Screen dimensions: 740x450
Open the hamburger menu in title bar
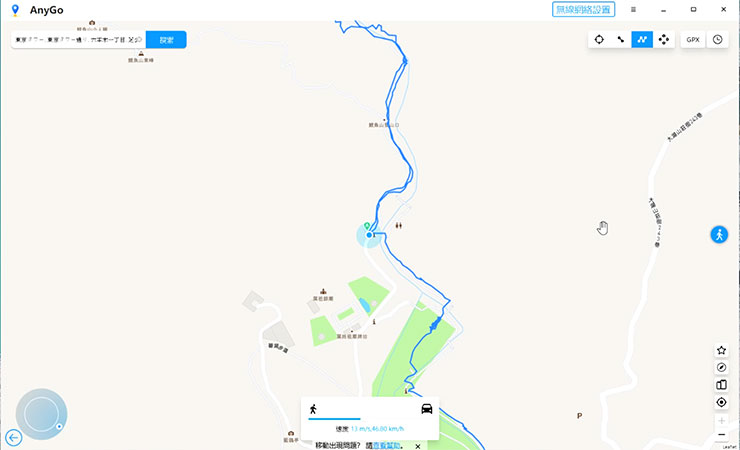tap(633, 9)
